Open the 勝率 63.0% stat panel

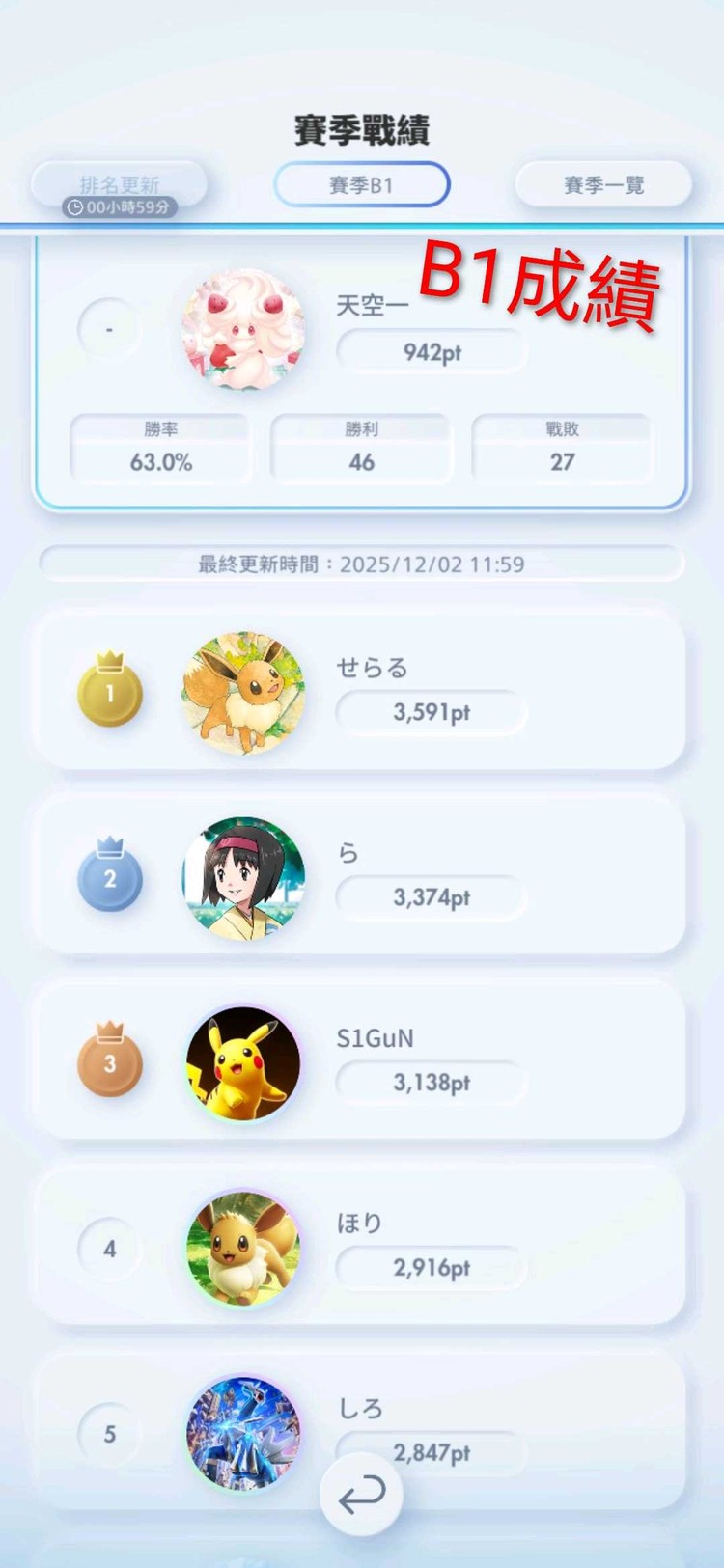[160, 445]
